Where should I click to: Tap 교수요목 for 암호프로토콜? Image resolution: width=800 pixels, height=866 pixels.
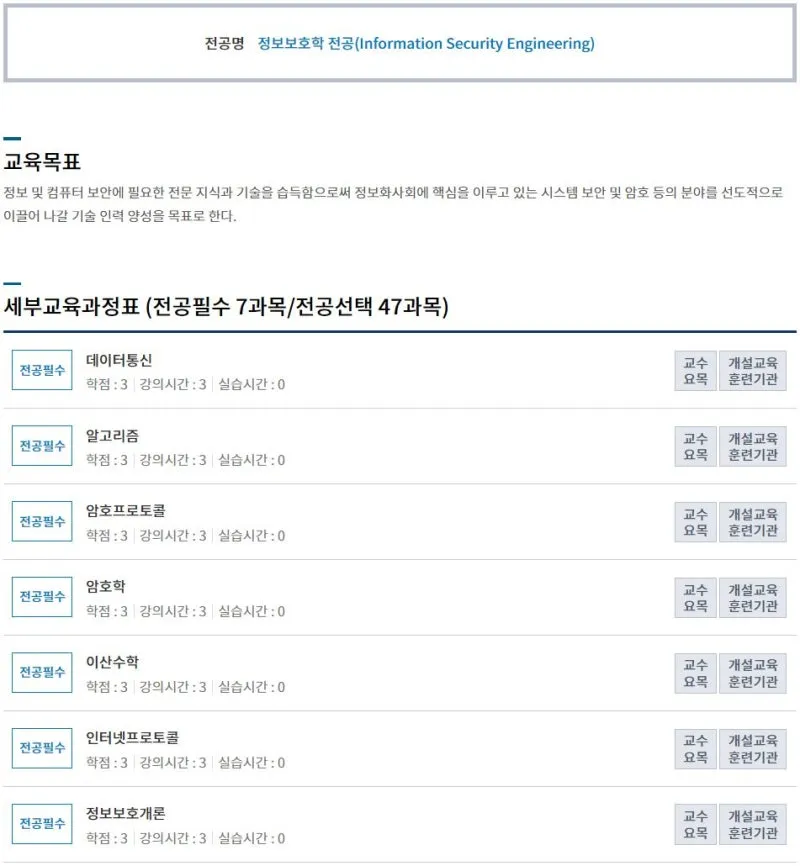pos(695,522)
